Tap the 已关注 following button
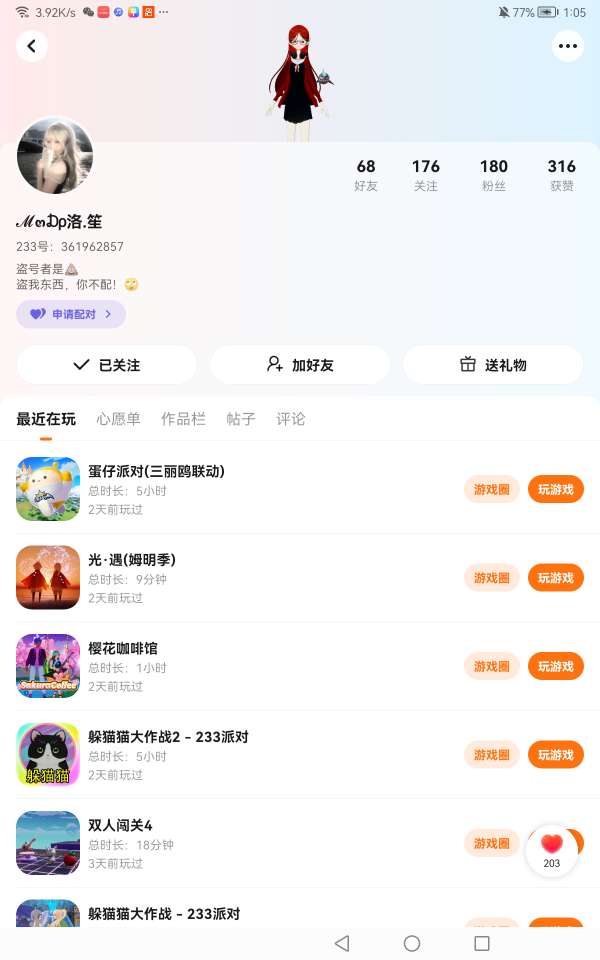This screenshot has height=960, width=600. [x=106, y=365]
